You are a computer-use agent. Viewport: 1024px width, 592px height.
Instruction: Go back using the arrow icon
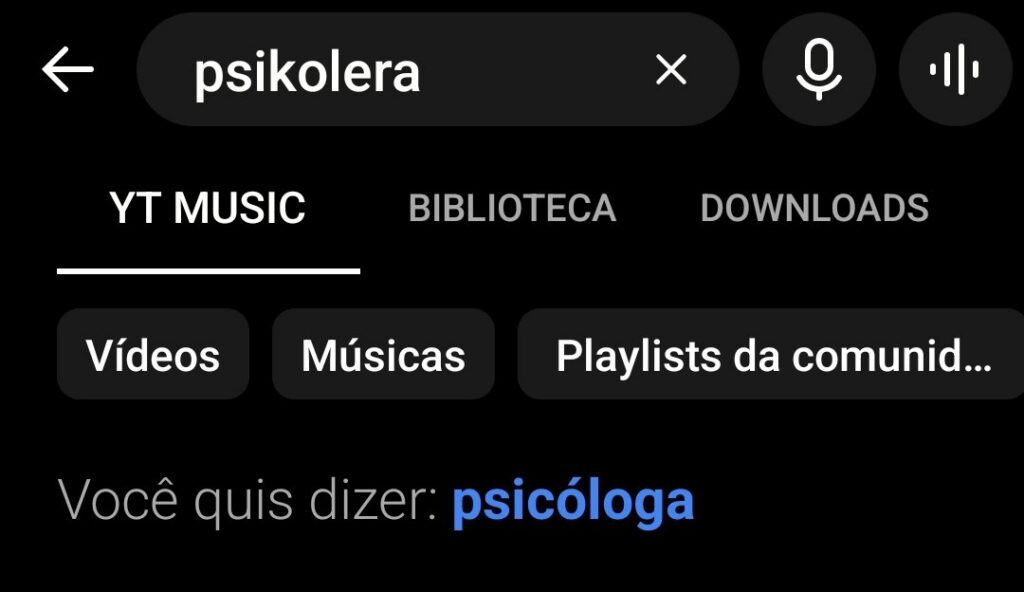pyautogui.click(x=67, y=69)
